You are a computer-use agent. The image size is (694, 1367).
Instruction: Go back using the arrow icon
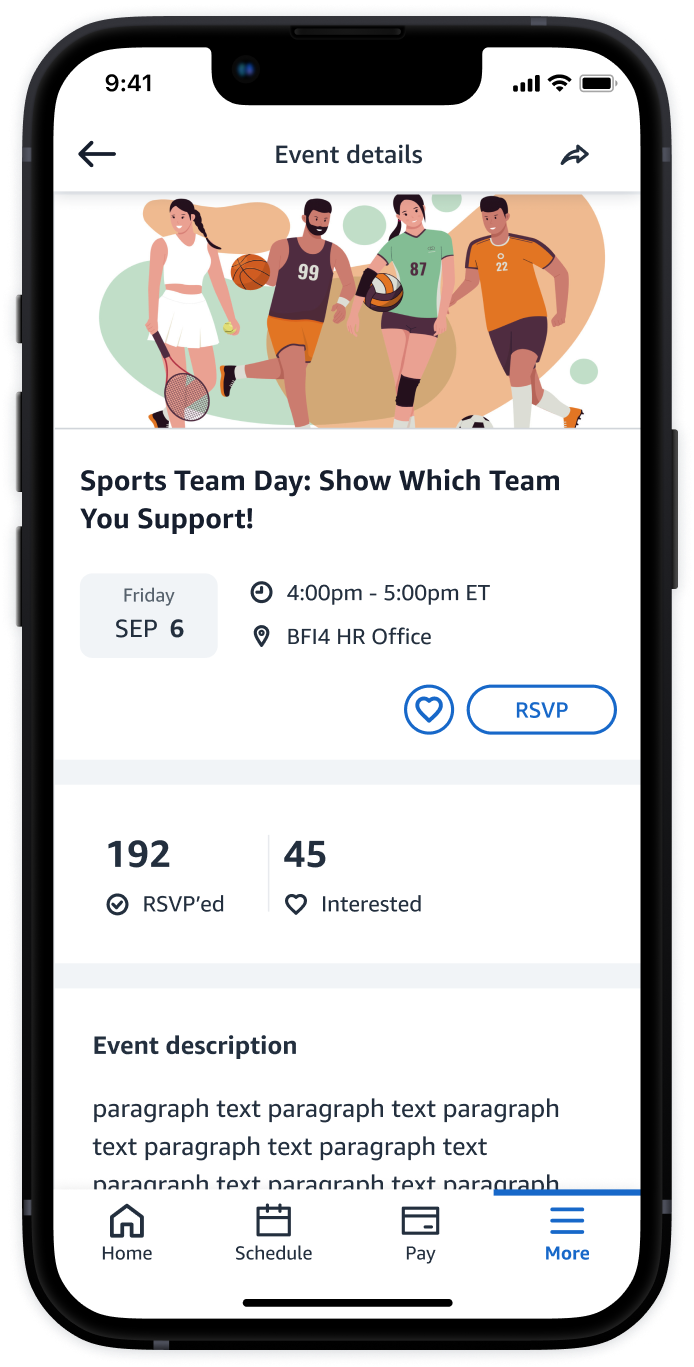tap(97, 154)
